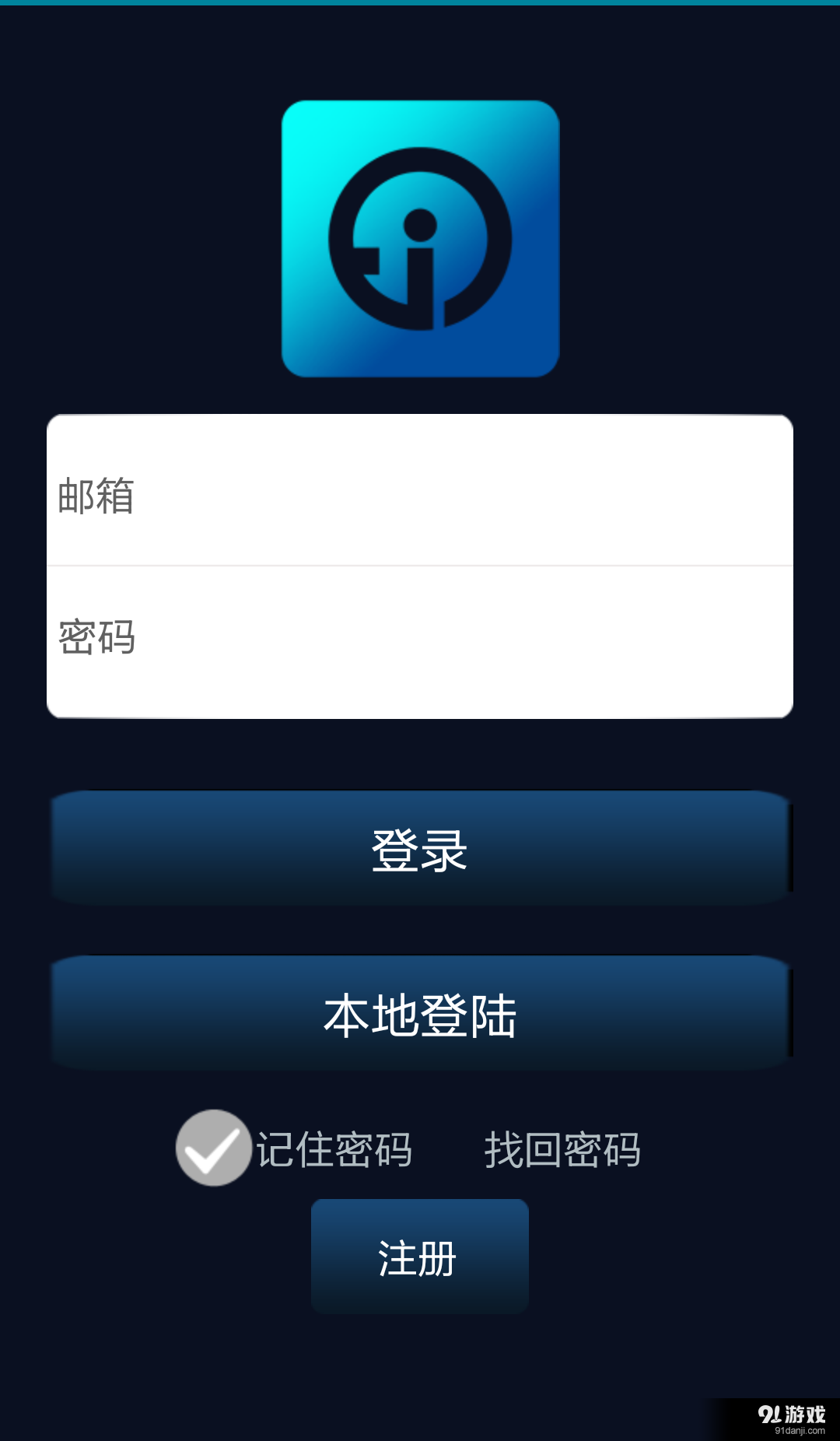This screenshot has height=1441, width=840.
Task: Tap the 邮箱 email input field
Action: click(420, 495)
